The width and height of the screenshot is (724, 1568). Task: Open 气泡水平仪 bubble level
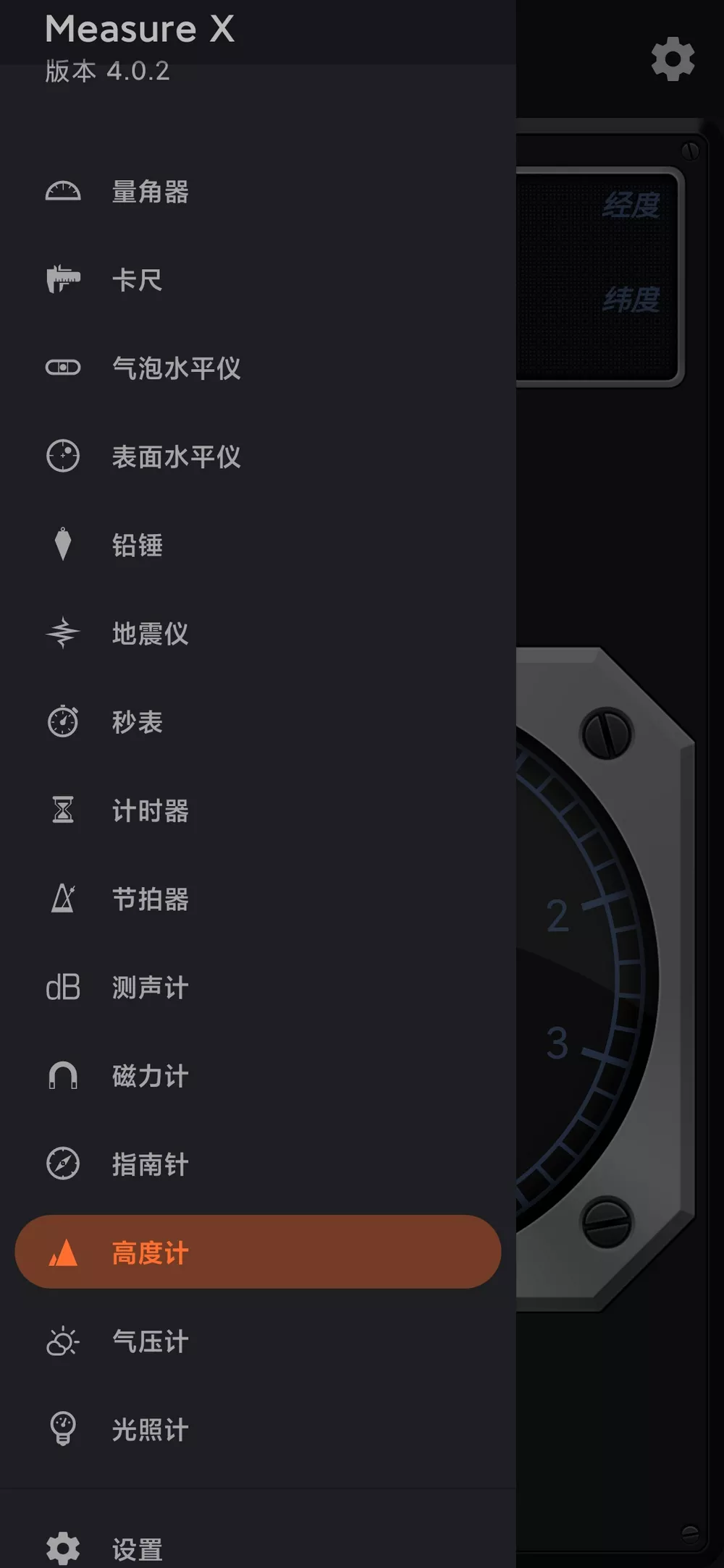[176, 368]
